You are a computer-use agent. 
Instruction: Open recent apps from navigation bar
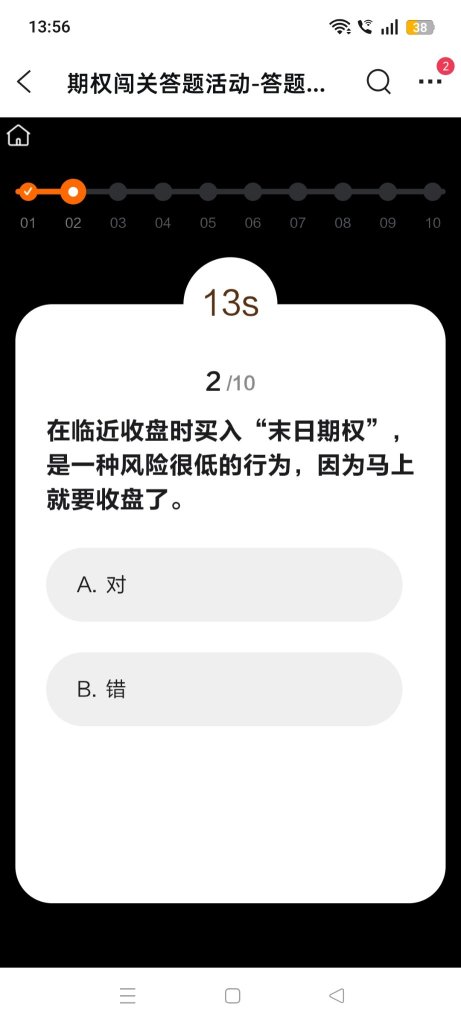(128, 995)
